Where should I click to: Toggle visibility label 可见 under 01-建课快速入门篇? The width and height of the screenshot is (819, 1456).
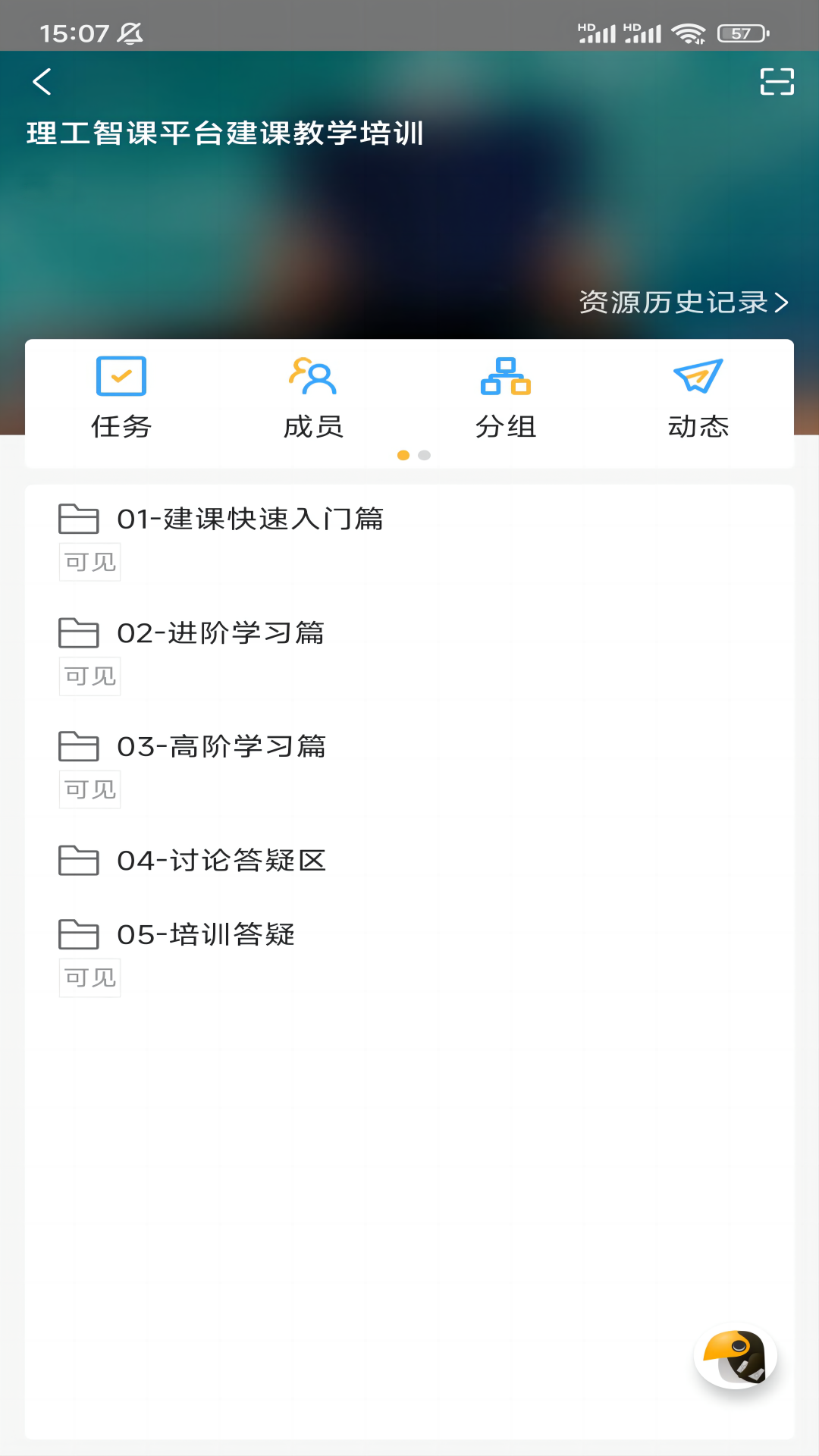pos(89,562)
